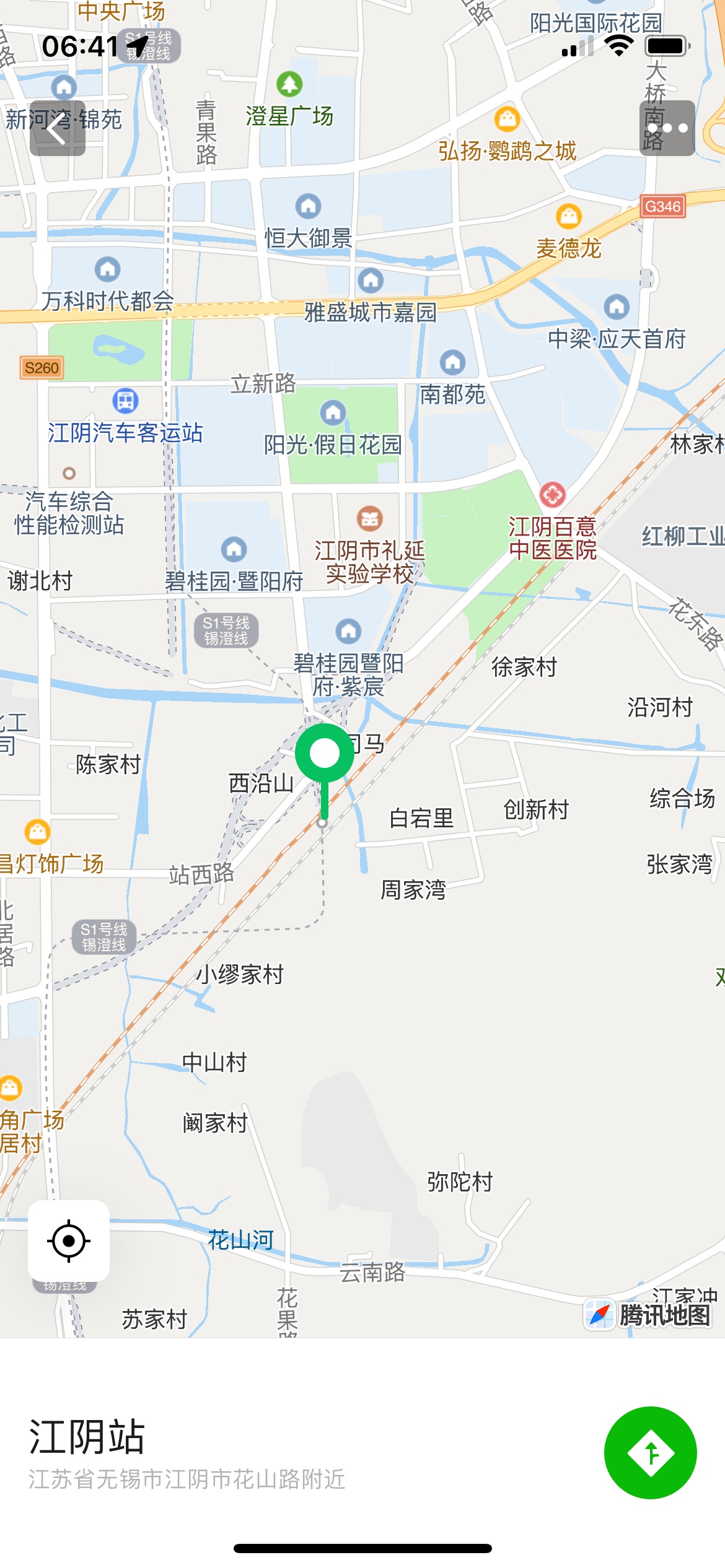Go back using the arrow button
The height and width of the screenshot is (1568, 725).
point(57,128)
